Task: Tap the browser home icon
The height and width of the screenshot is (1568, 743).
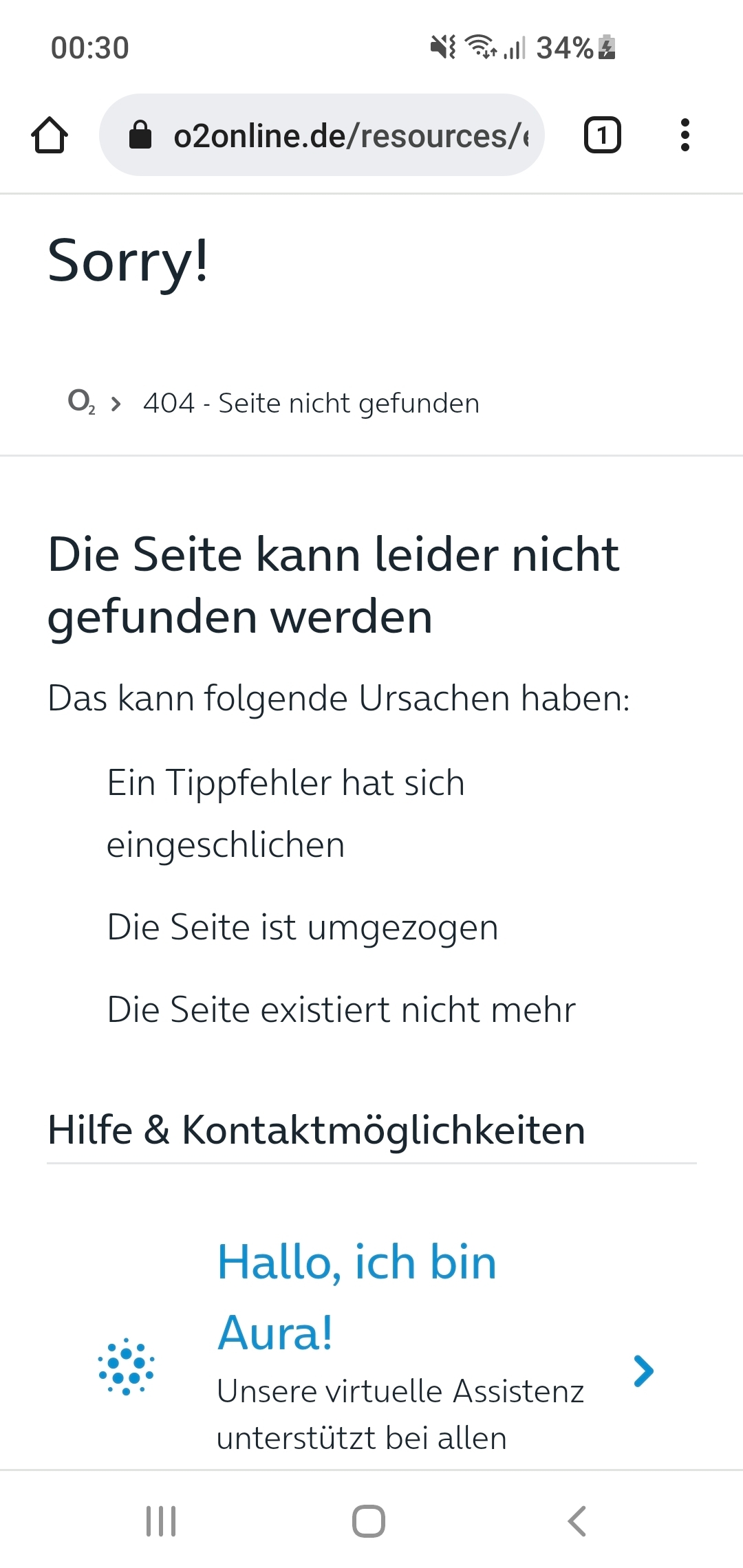Action: pyautogui.click(x=50, y=135)
